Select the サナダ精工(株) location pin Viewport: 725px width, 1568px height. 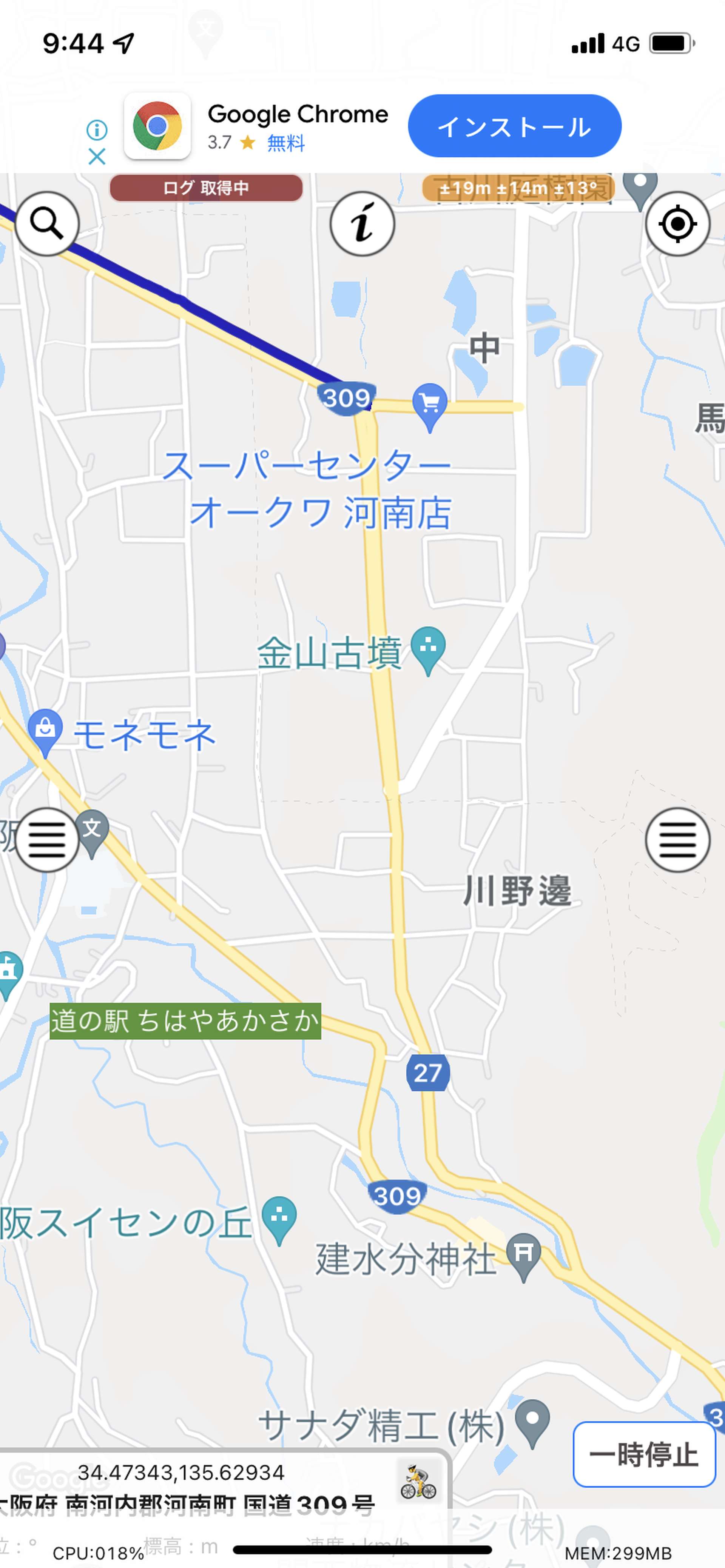point(532,1423)
